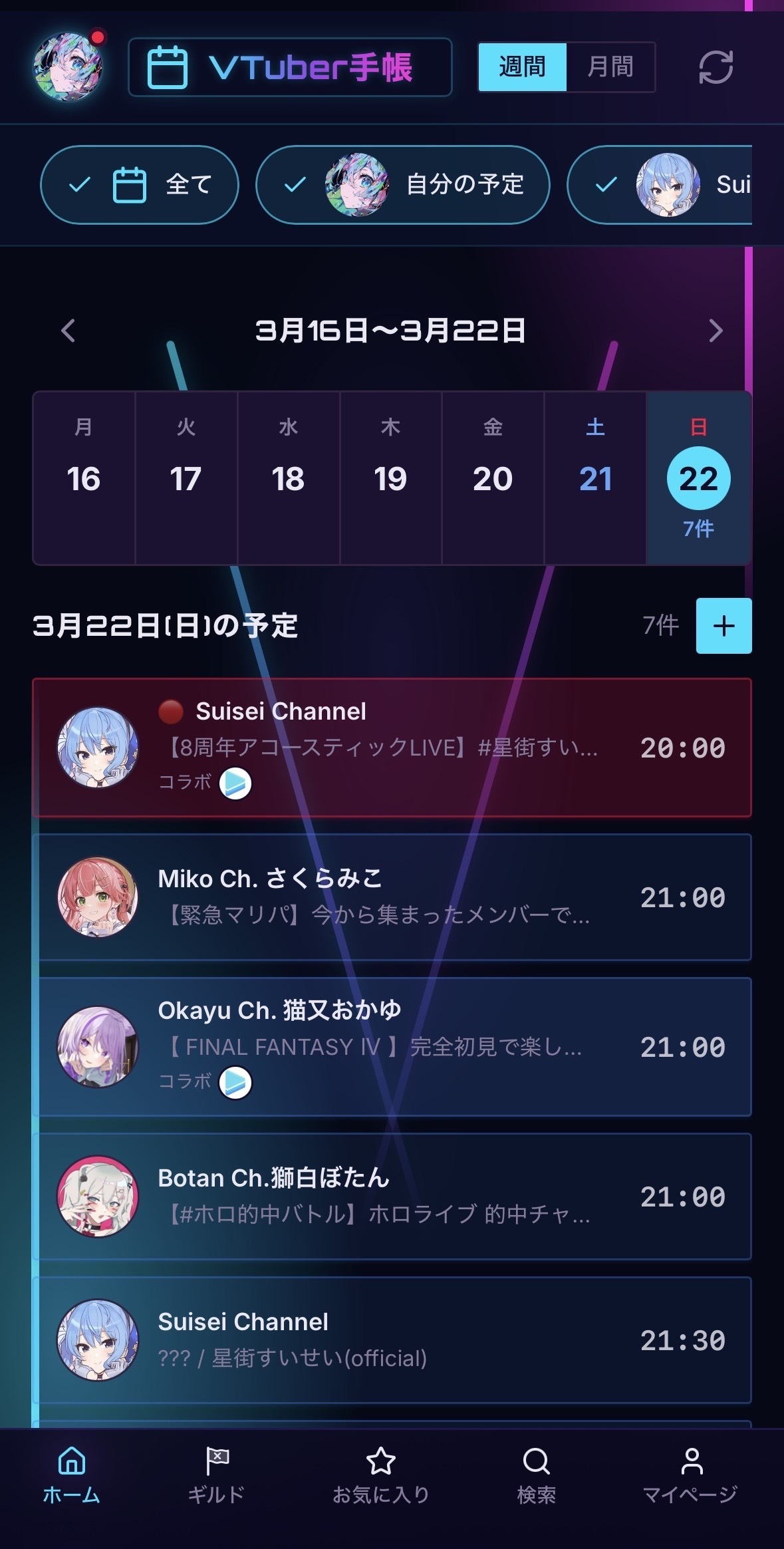The height and width of the screenshot is (1549, 784).
Task: Go to the previous week
Action: [x=68, y=331]
